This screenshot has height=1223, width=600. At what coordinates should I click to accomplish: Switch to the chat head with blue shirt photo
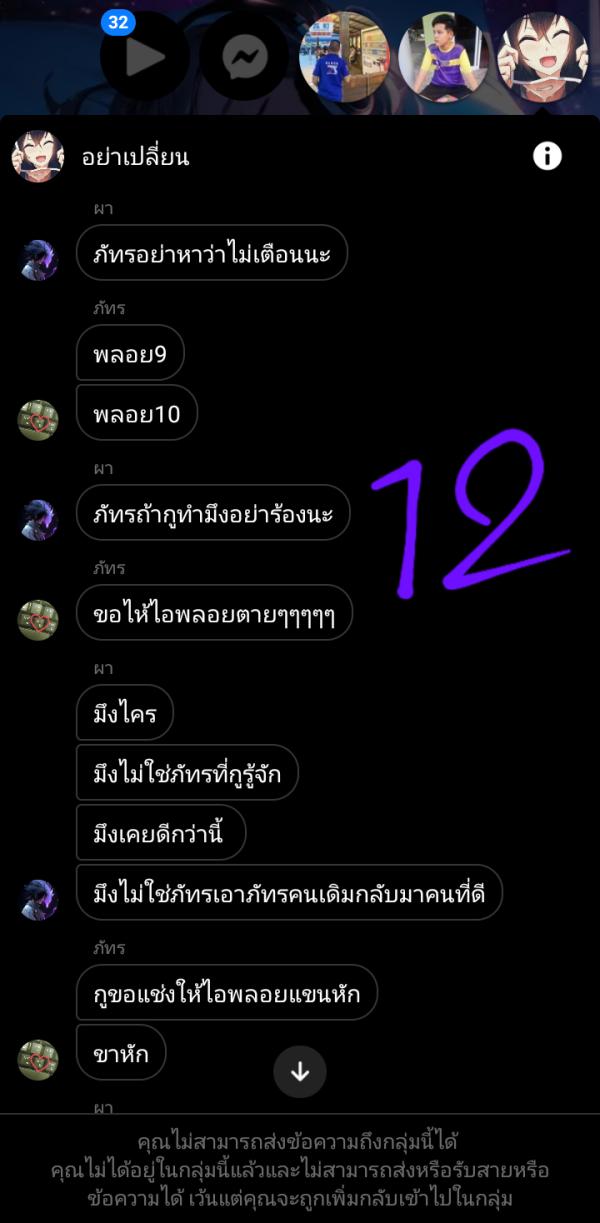(344, 57)
